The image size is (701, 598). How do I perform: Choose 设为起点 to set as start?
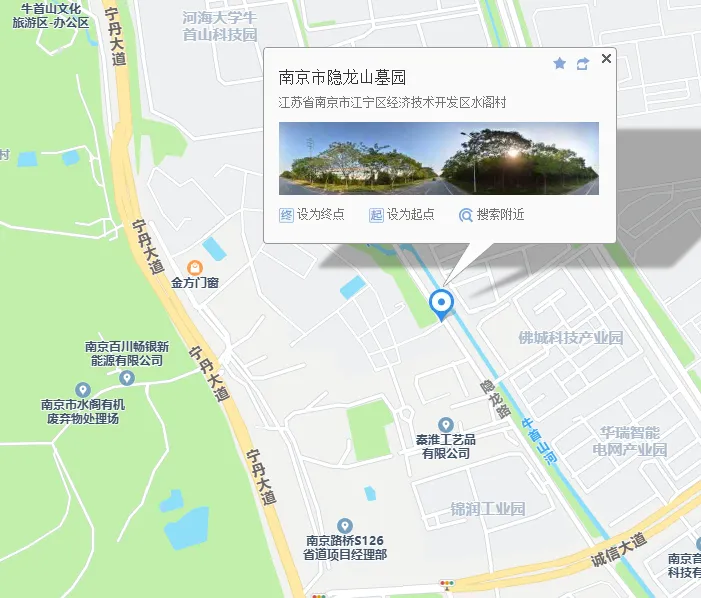pos(401,215)
